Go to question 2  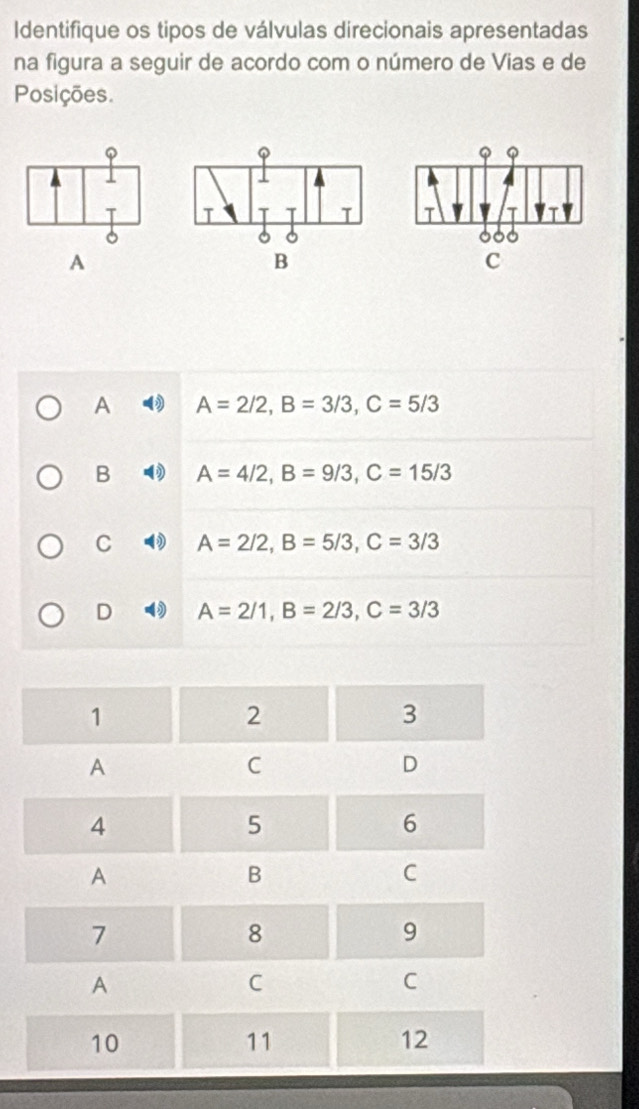[x=253, y=714]
